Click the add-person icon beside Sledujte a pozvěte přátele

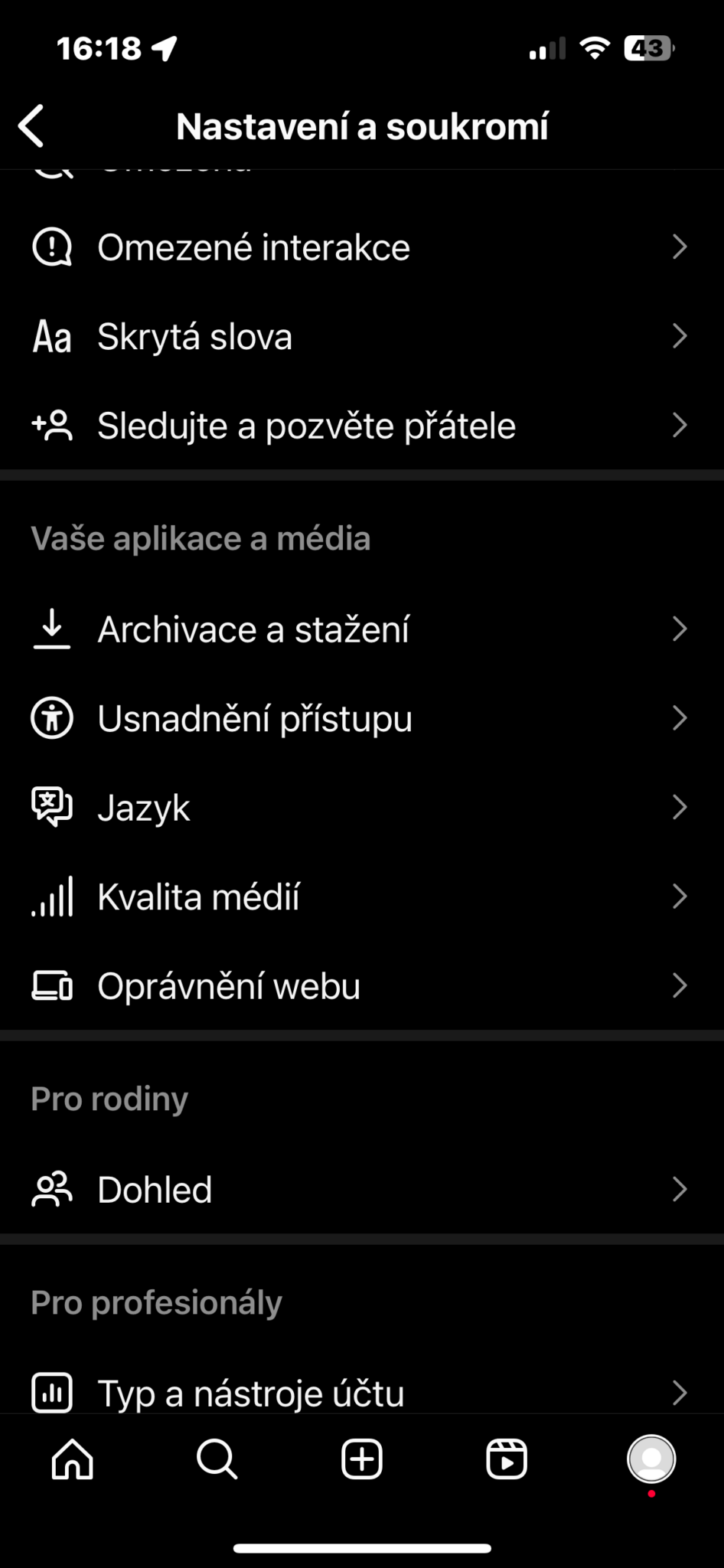pos(51,426)
